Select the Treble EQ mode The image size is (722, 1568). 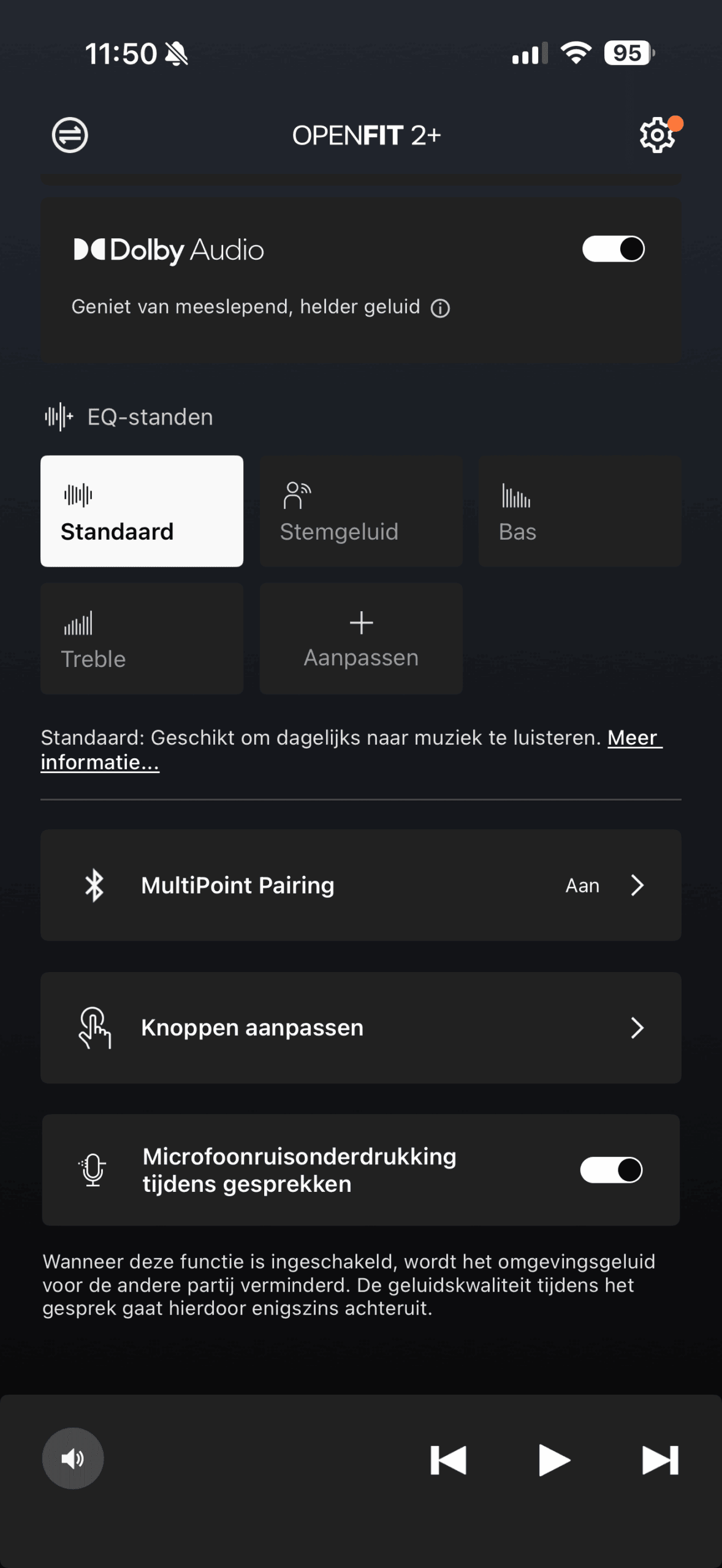pos(142,638)
